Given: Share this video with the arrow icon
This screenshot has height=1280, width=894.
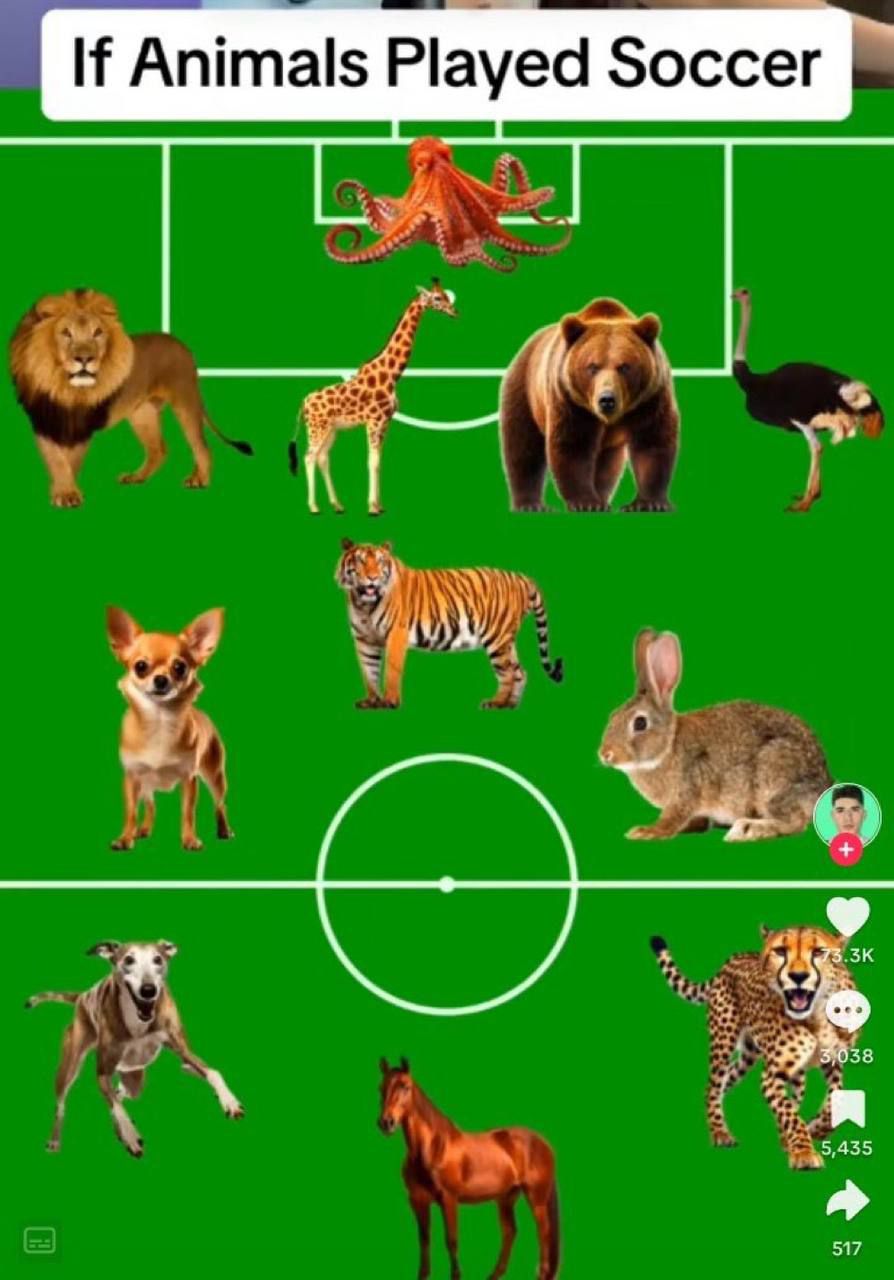Looking at the screenshot, I should 847,1200.
